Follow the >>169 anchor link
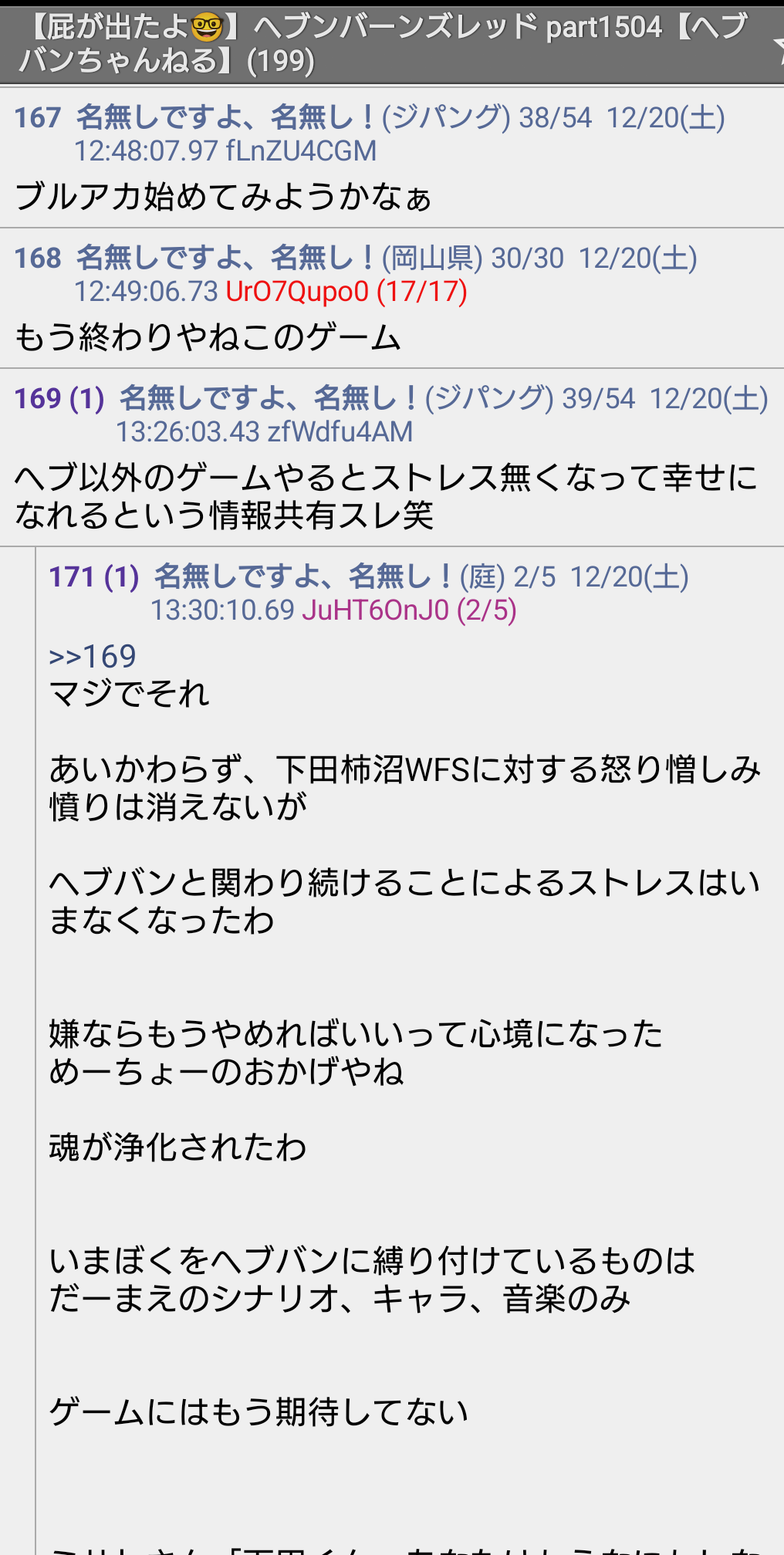The height and width of the screenshot is (1555, 784). (93, 657)
